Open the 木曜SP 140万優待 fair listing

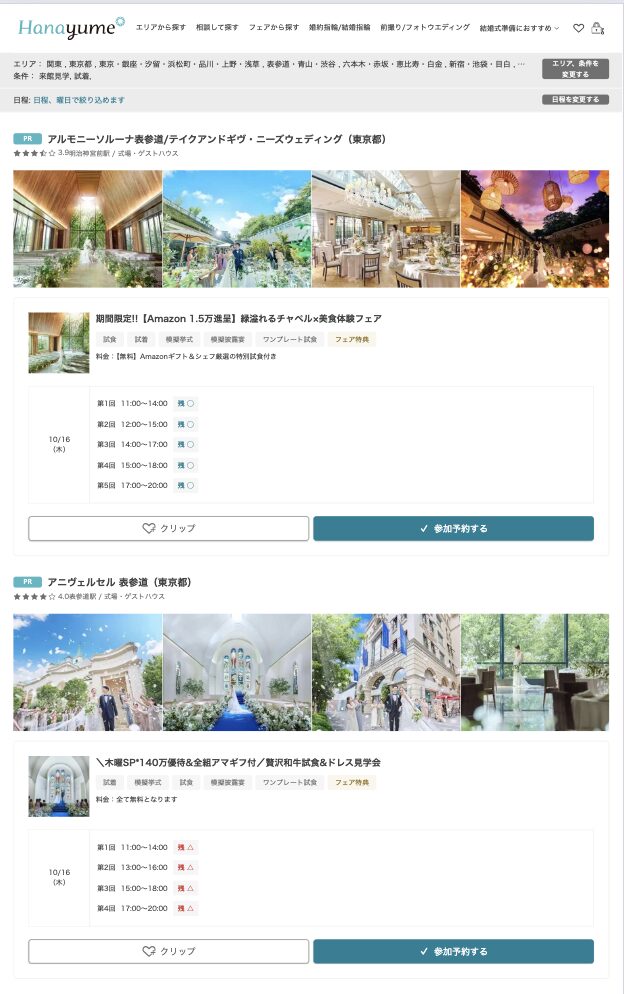coord(238,762)
